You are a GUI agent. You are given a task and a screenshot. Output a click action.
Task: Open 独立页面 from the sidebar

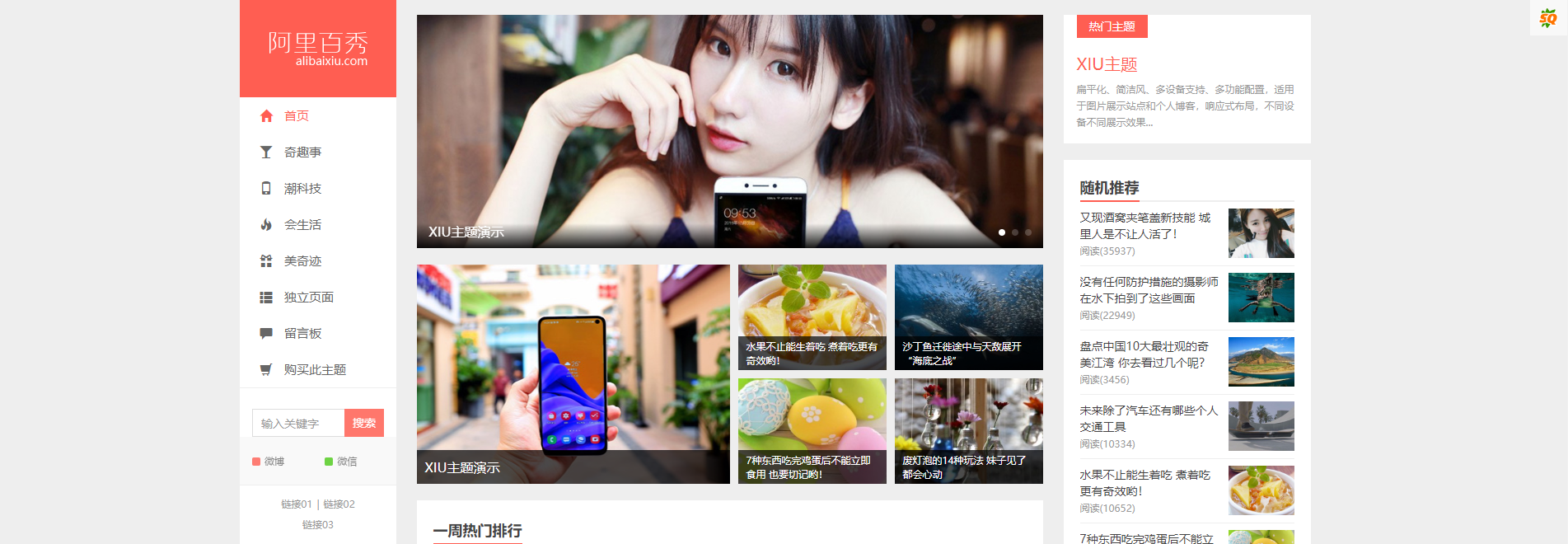[308, 298]
